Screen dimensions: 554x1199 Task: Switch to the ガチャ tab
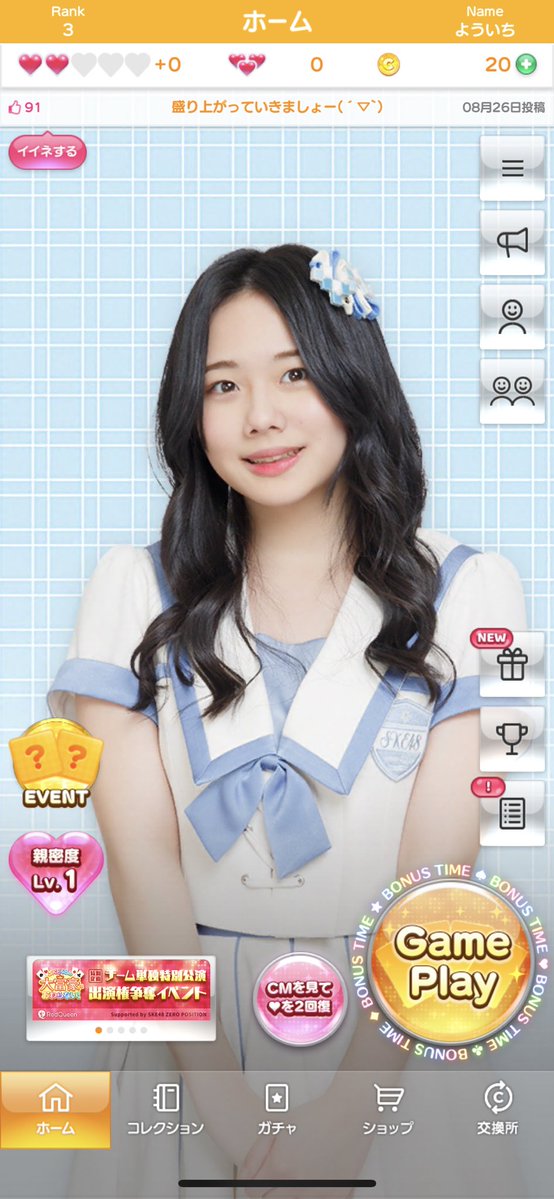(277, 1110)
